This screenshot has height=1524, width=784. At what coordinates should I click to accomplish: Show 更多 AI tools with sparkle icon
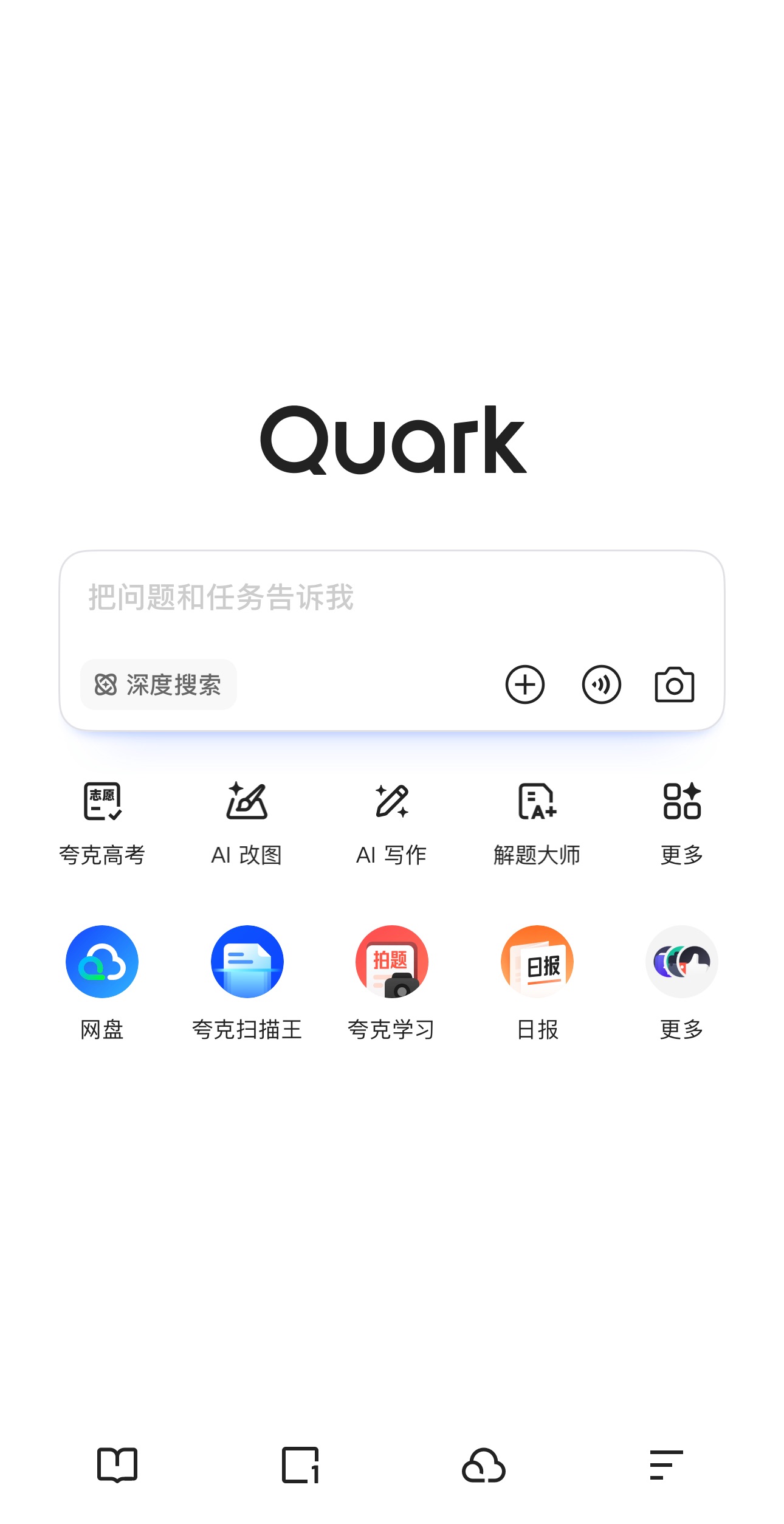click(682, 823)
